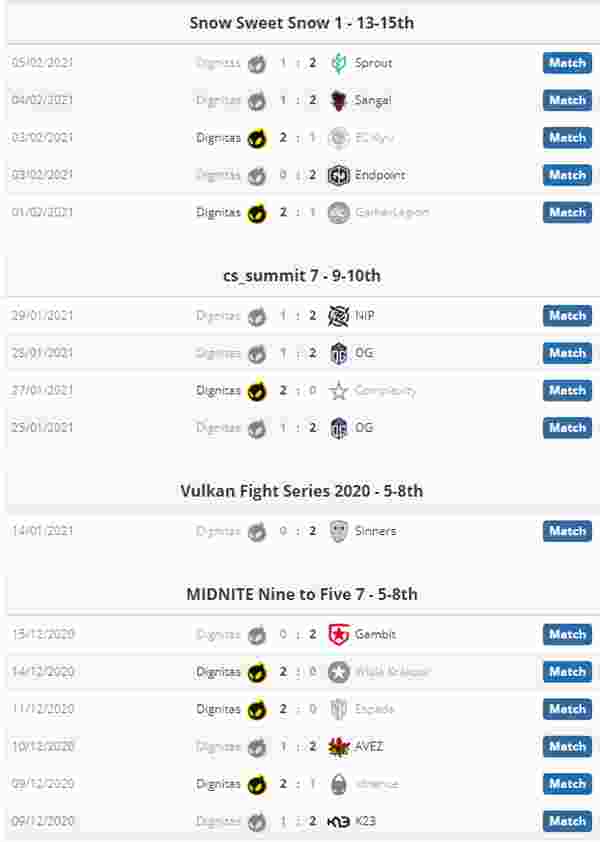Image resolution: width=600 pixels, height=842 pixels.
Task: Open the Match for Dignitas vs NIP
Action: 567,316
